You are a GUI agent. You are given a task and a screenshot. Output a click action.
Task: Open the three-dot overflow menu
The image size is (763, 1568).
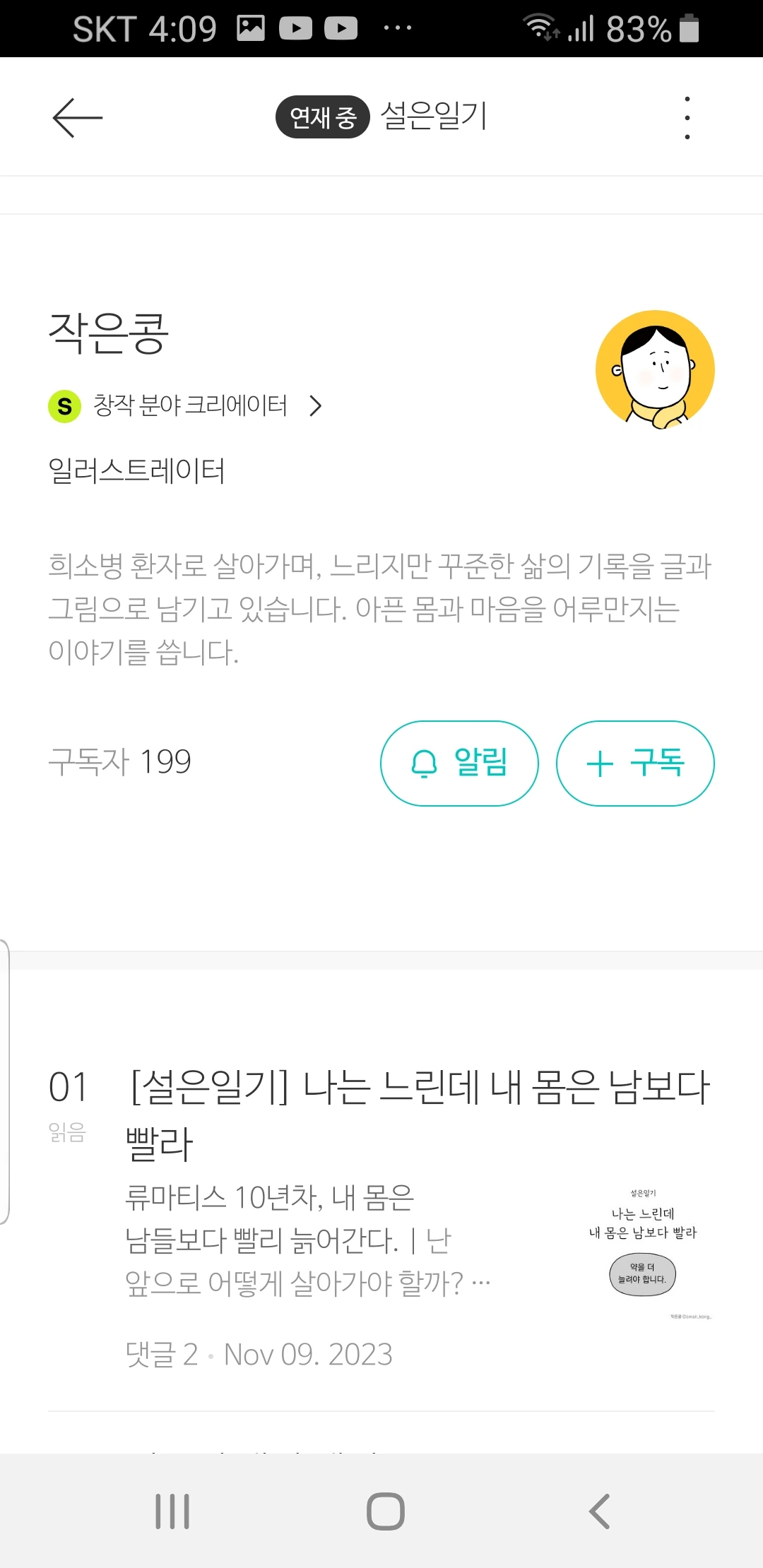(687, 117)
